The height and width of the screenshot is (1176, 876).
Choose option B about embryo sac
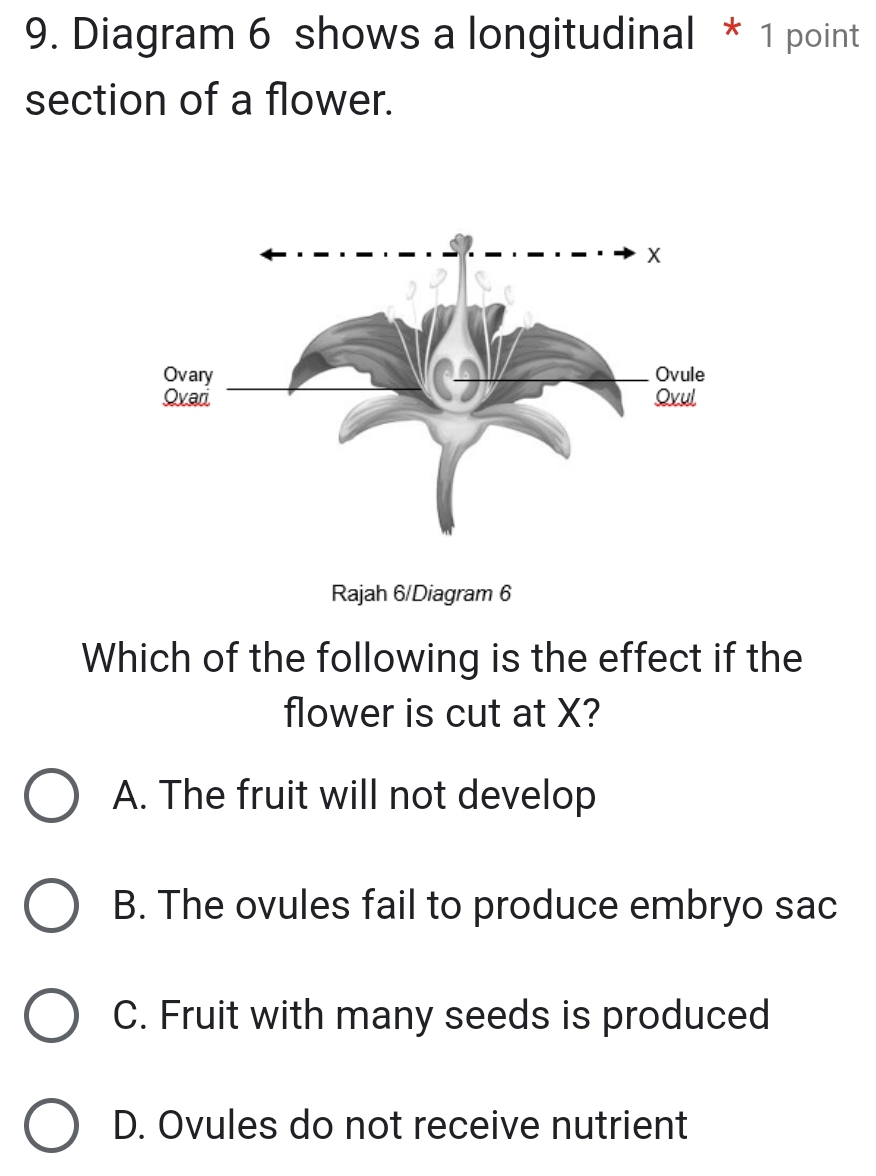tap(51, 907)
